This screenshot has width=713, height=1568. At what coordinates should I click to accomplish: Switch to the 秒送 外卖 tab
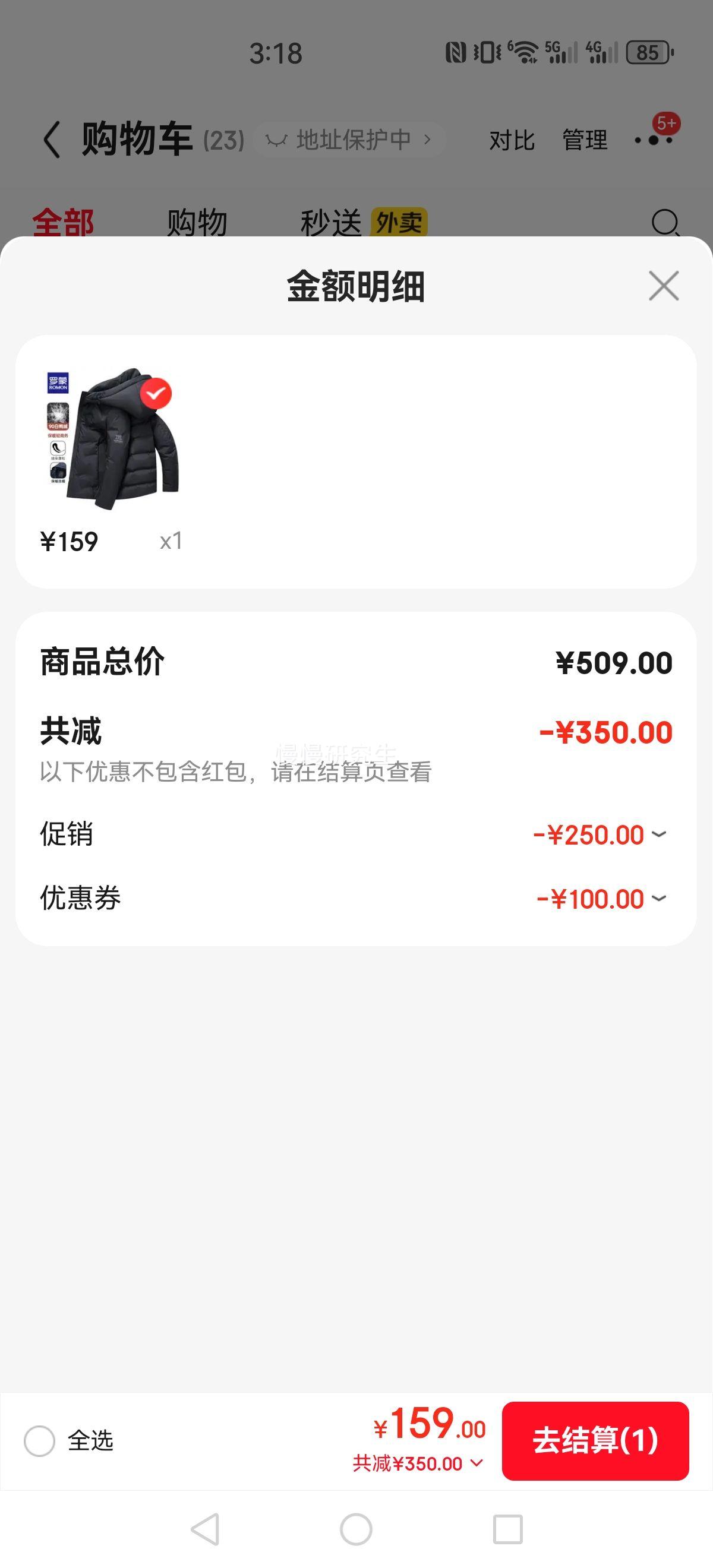pos(364,222)
